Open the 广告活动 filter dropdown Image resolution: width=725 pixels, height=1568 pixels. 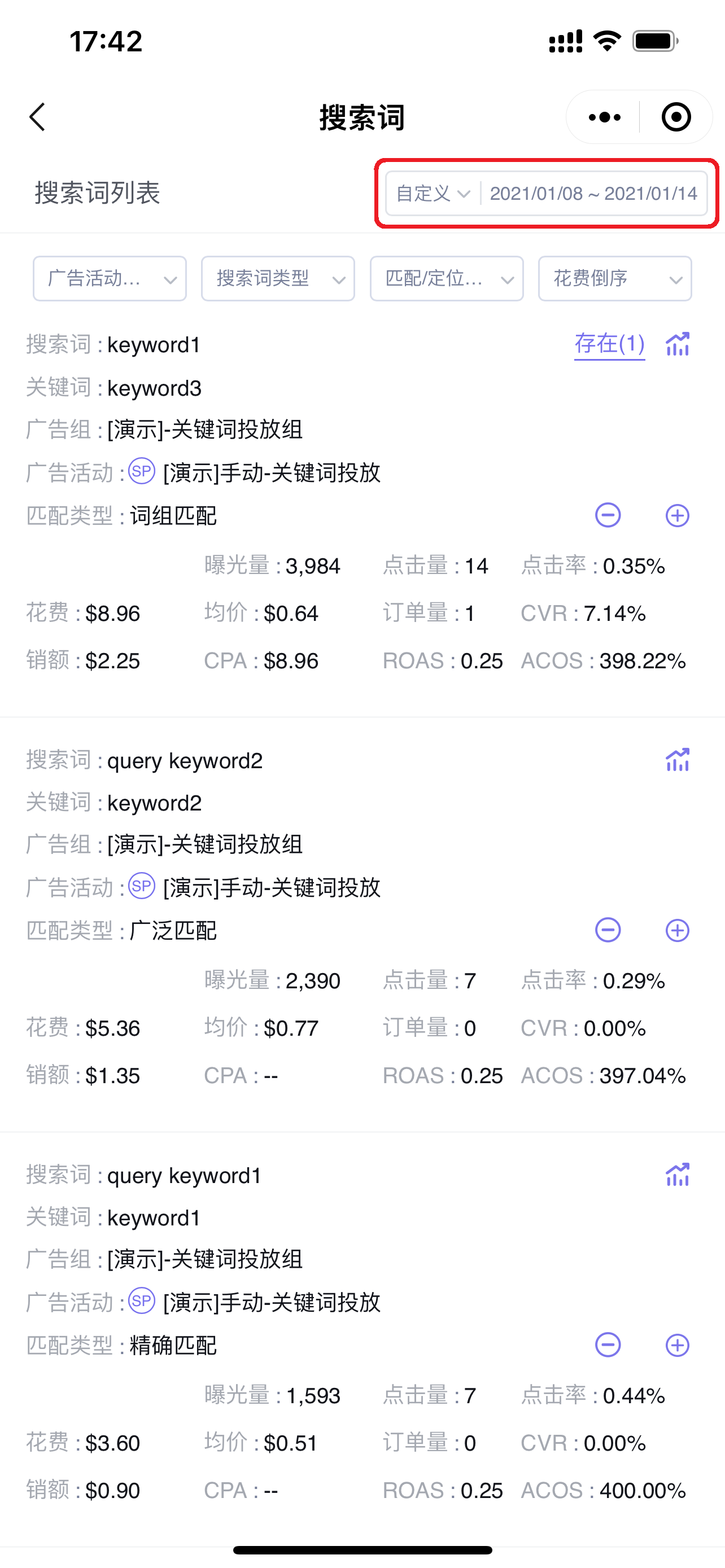coord(110,279)
